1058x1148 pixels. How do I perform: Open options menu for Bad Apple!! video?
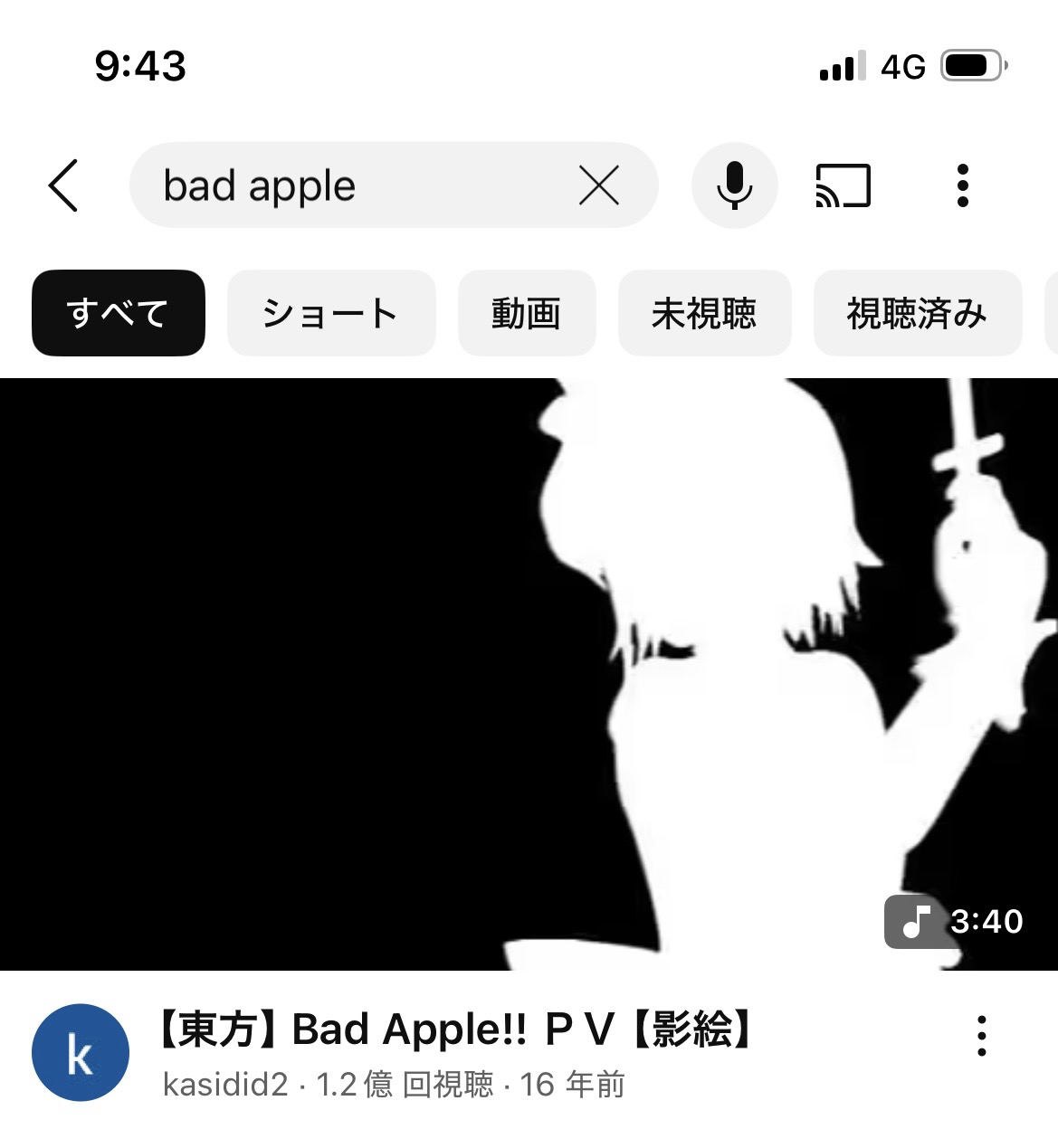click(982, 1036)
